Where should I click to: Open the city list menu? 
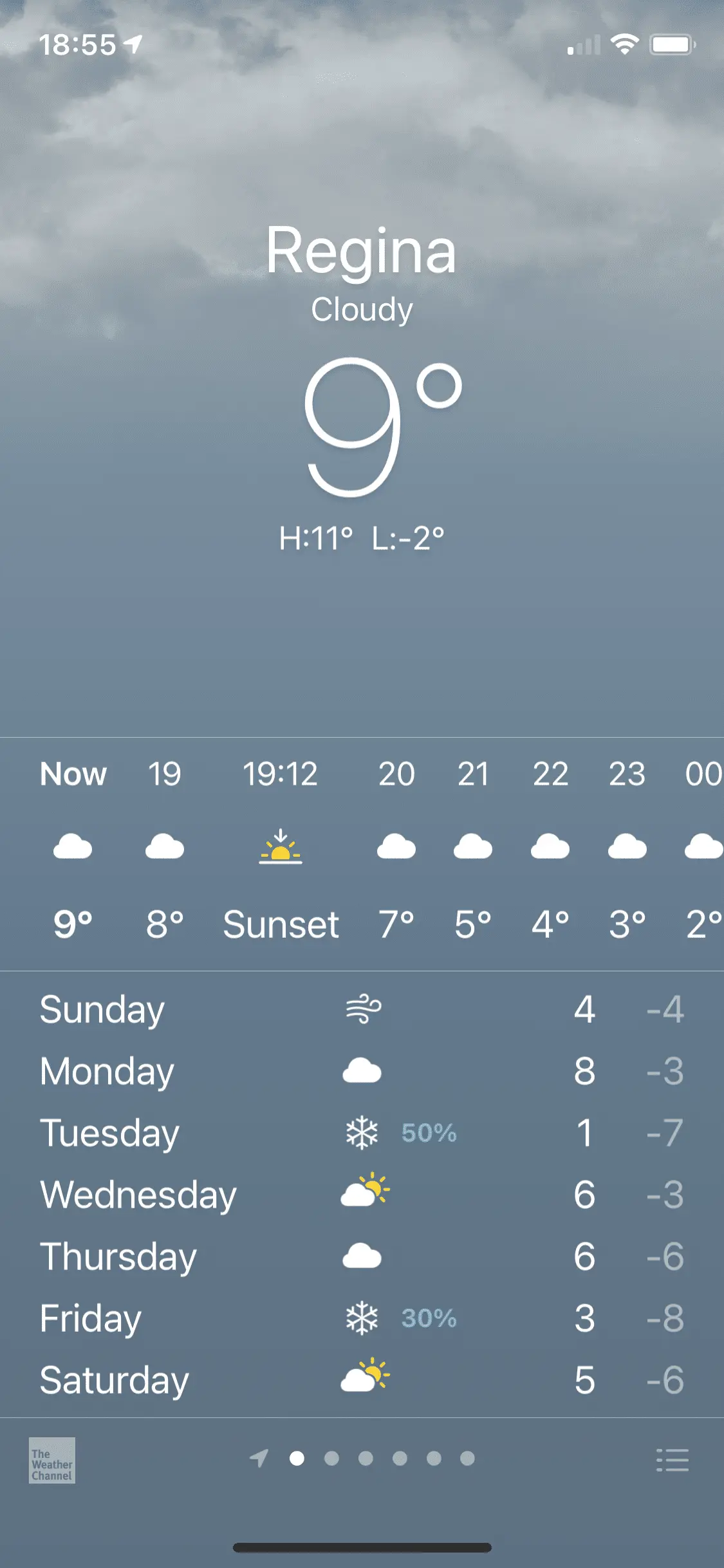(x=672, y=1460)
